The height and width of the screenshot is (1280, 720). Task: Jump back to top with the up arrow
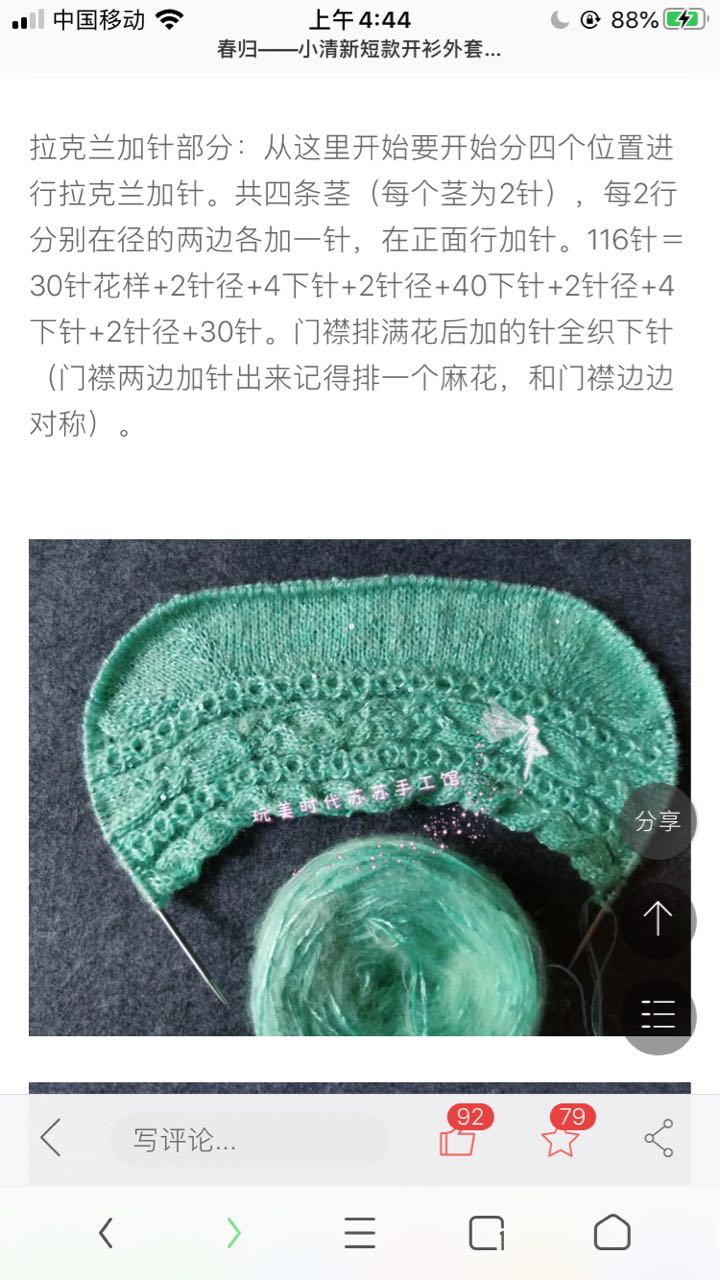(x=657, y=918)
